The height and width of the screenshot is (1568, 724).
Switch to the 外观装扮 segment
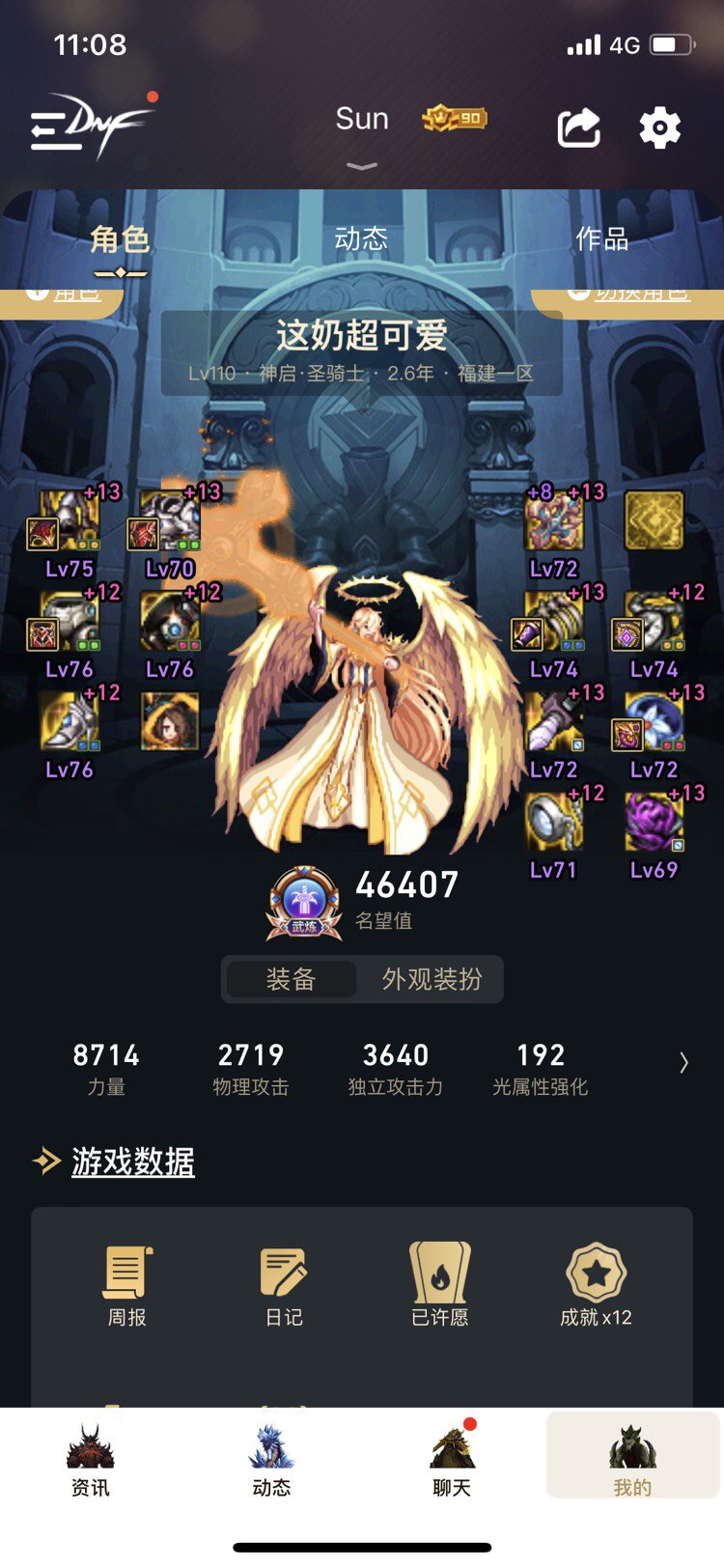click(x=432, y=980)
